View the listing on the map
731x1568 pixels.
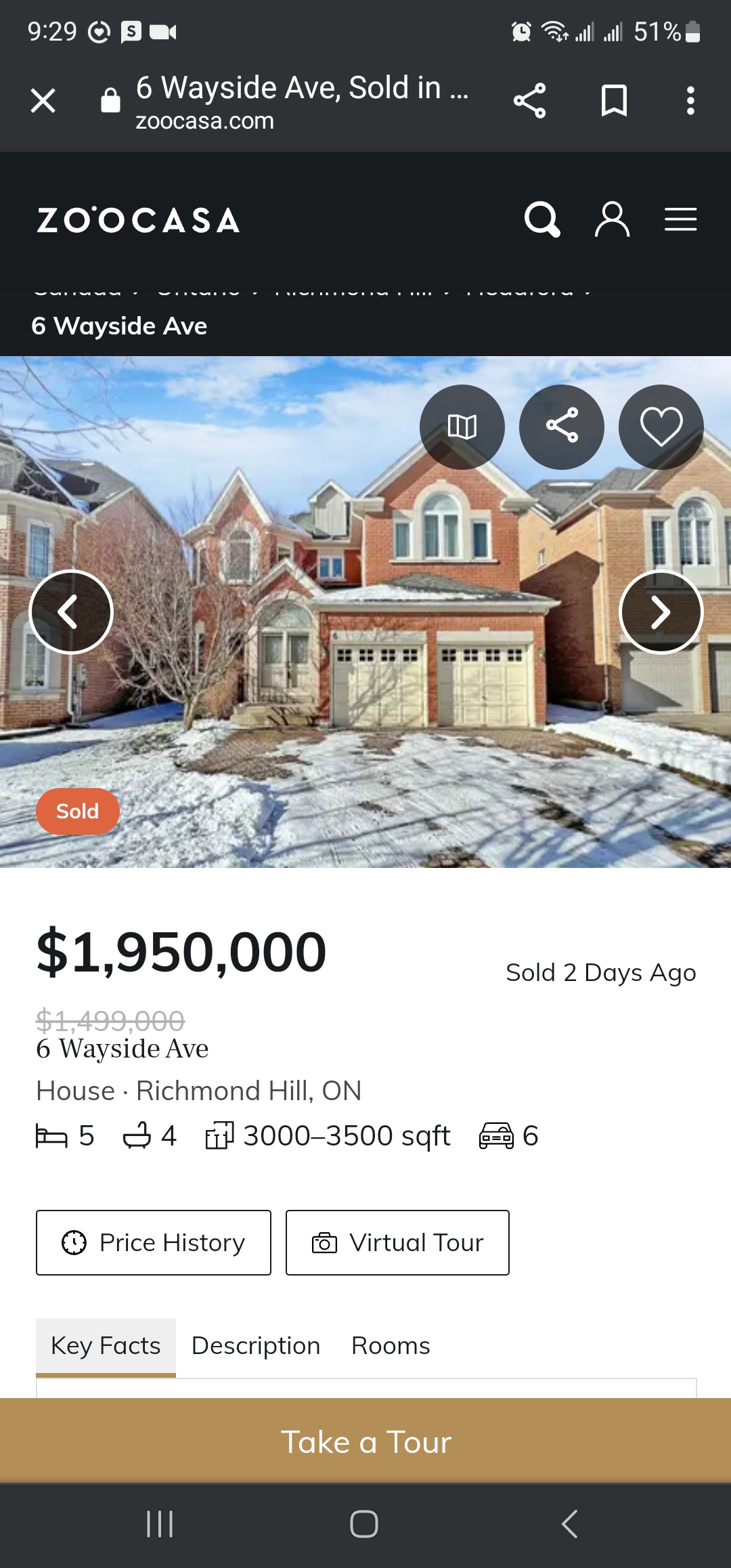point(462,427)
